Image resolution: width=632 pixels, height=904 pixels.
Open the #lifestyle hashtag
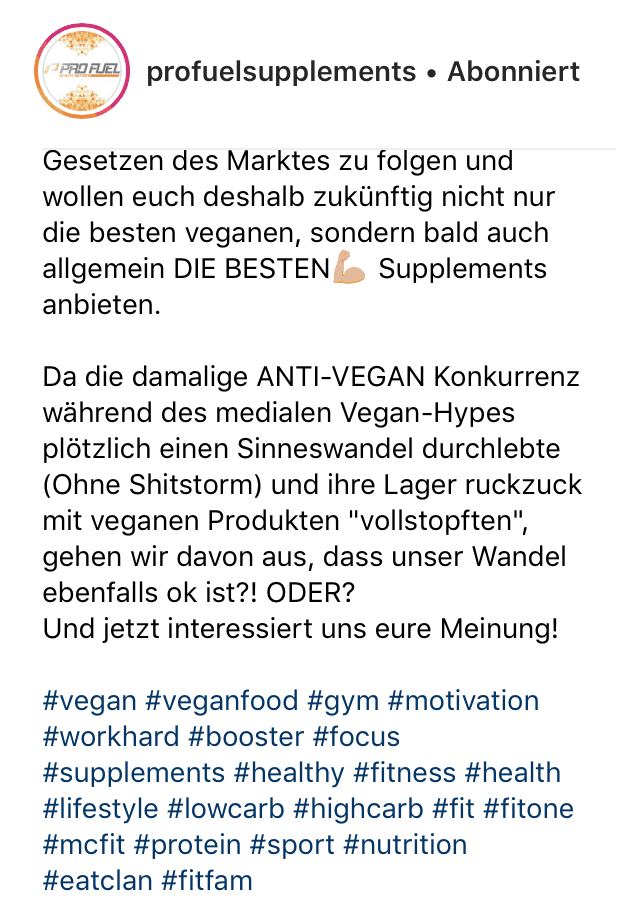pyautogui.click(x=100, y=809)
